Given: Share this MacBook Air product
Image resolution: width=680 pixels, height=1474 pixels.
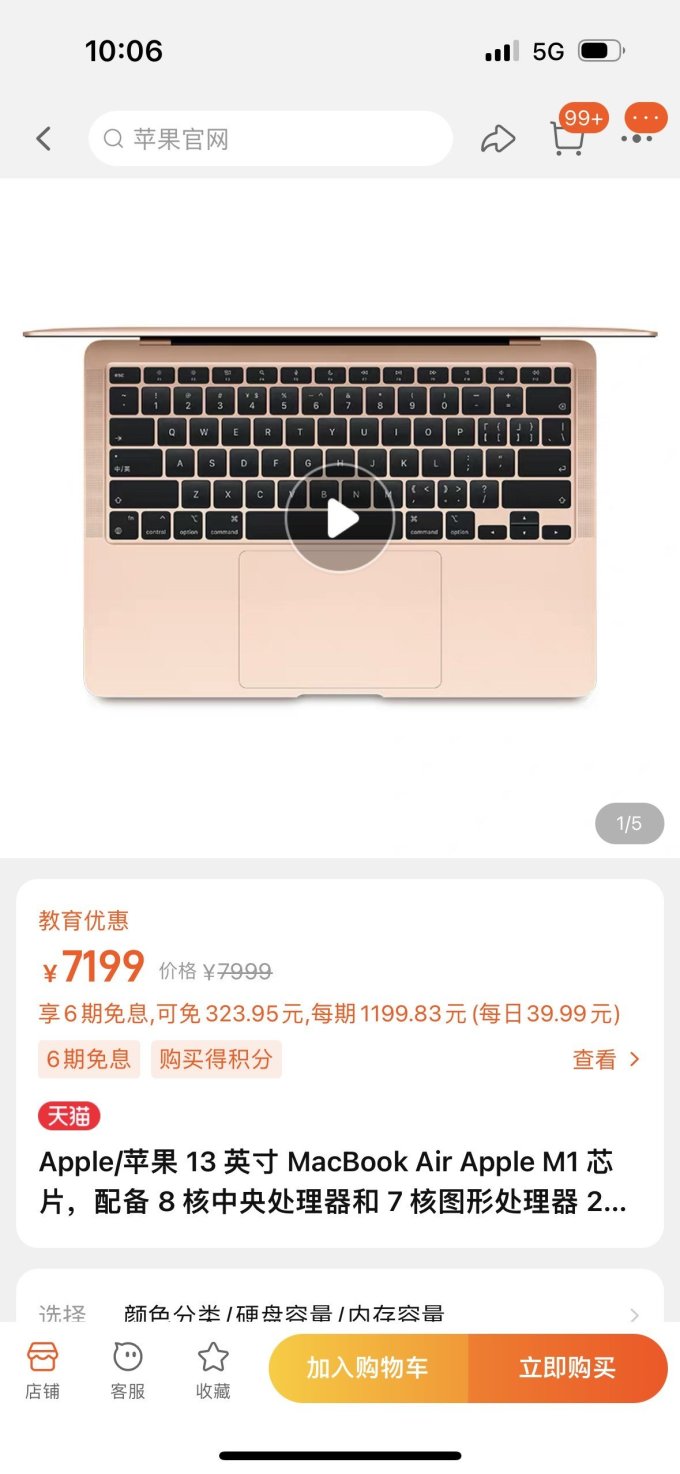Looking at the screenshot, I should point(498,139).
